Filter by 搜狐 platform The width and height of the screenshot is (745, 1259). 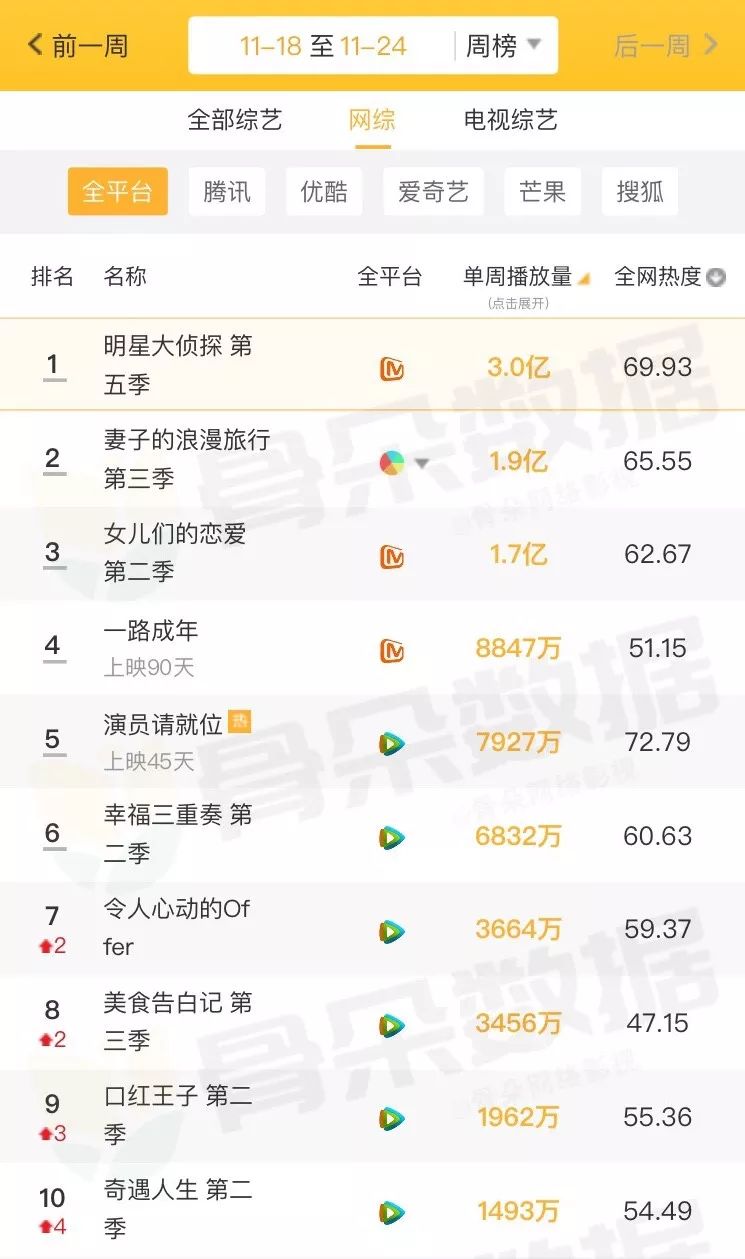(x=640, y=192)
